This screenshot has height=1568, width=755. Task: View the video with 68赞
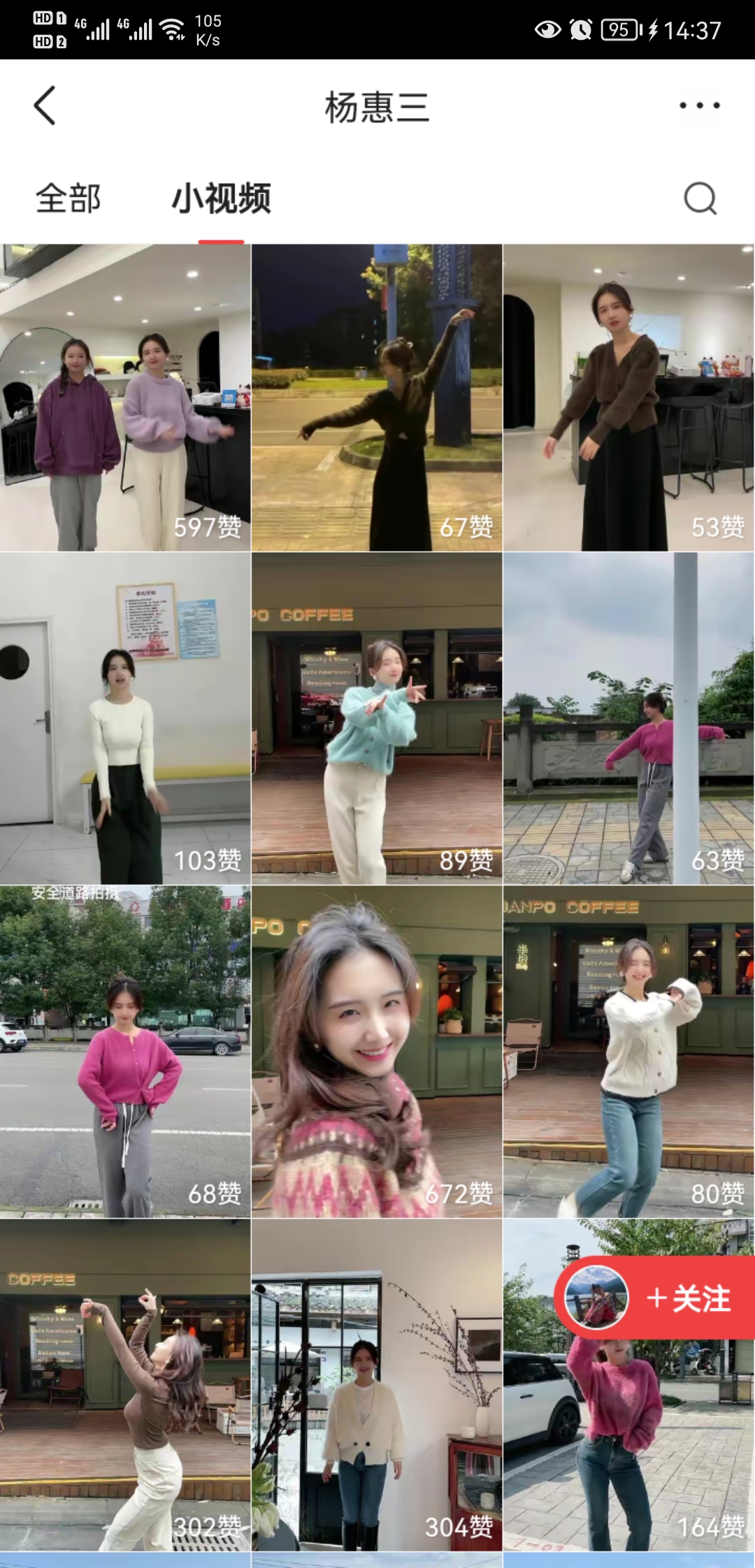click(125, 1052)
